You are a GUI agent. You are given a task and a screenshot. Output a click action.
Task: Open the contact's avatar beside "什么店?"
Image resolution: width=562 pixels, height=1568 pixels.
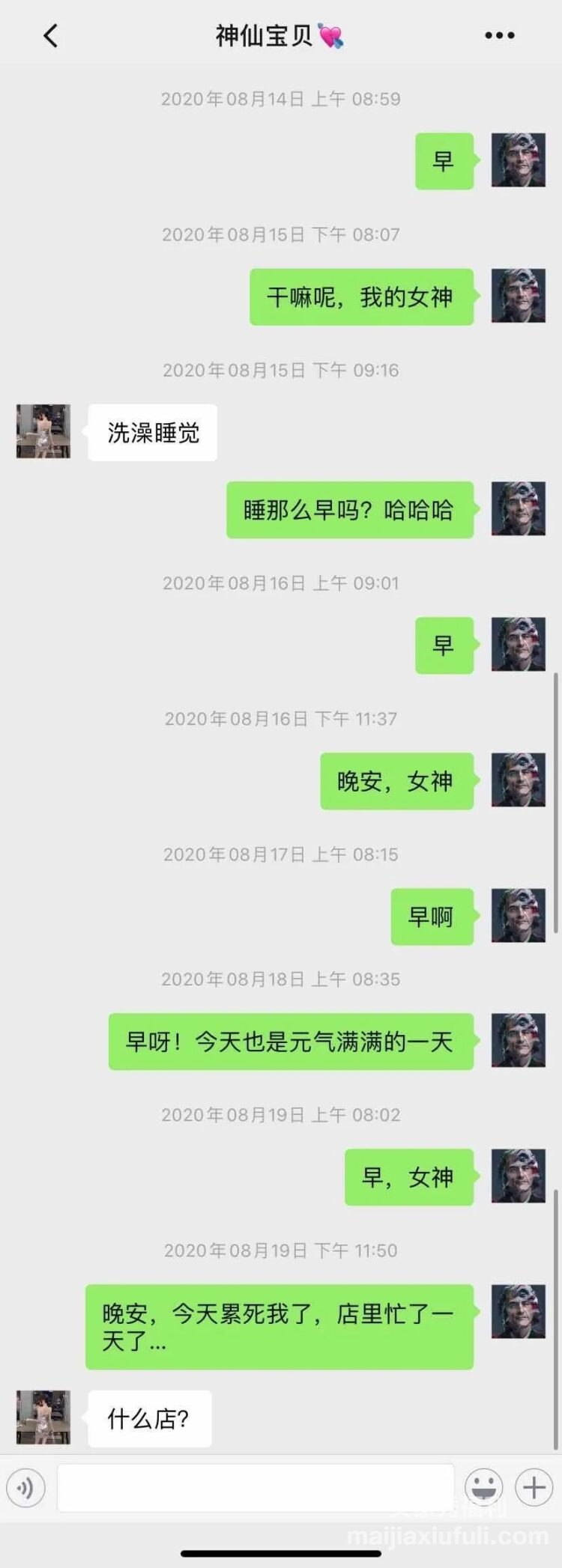tap(43, 1417)
